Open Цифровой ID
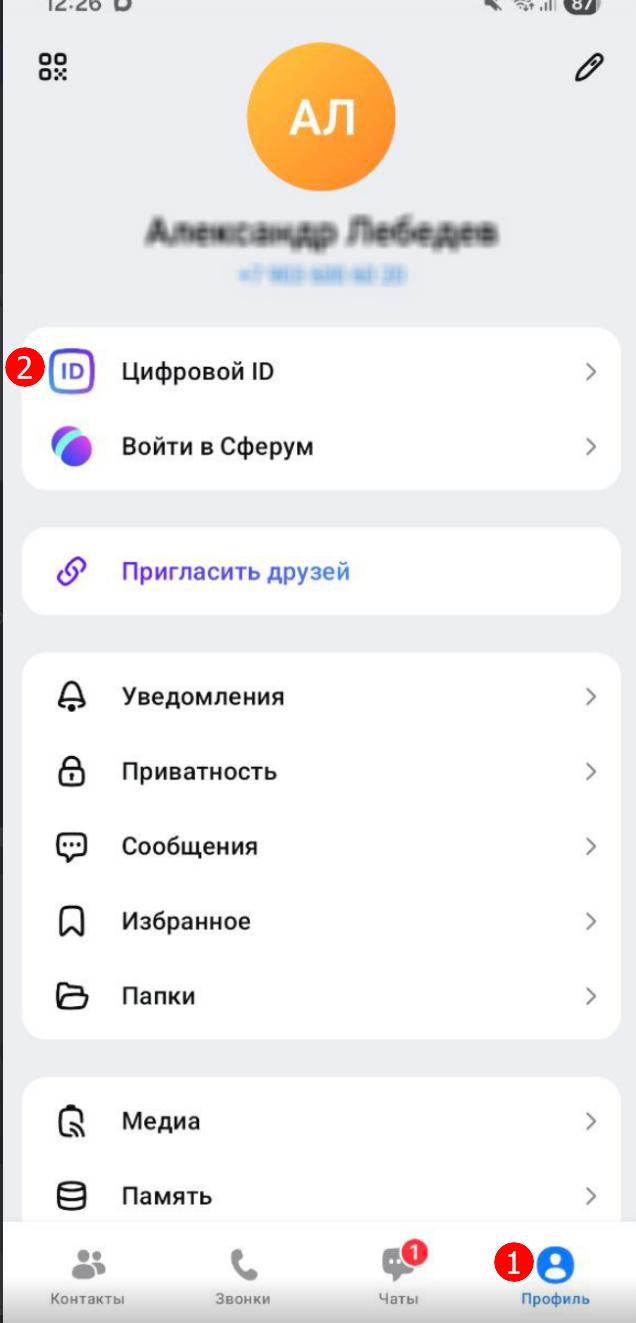 point(320,372)
